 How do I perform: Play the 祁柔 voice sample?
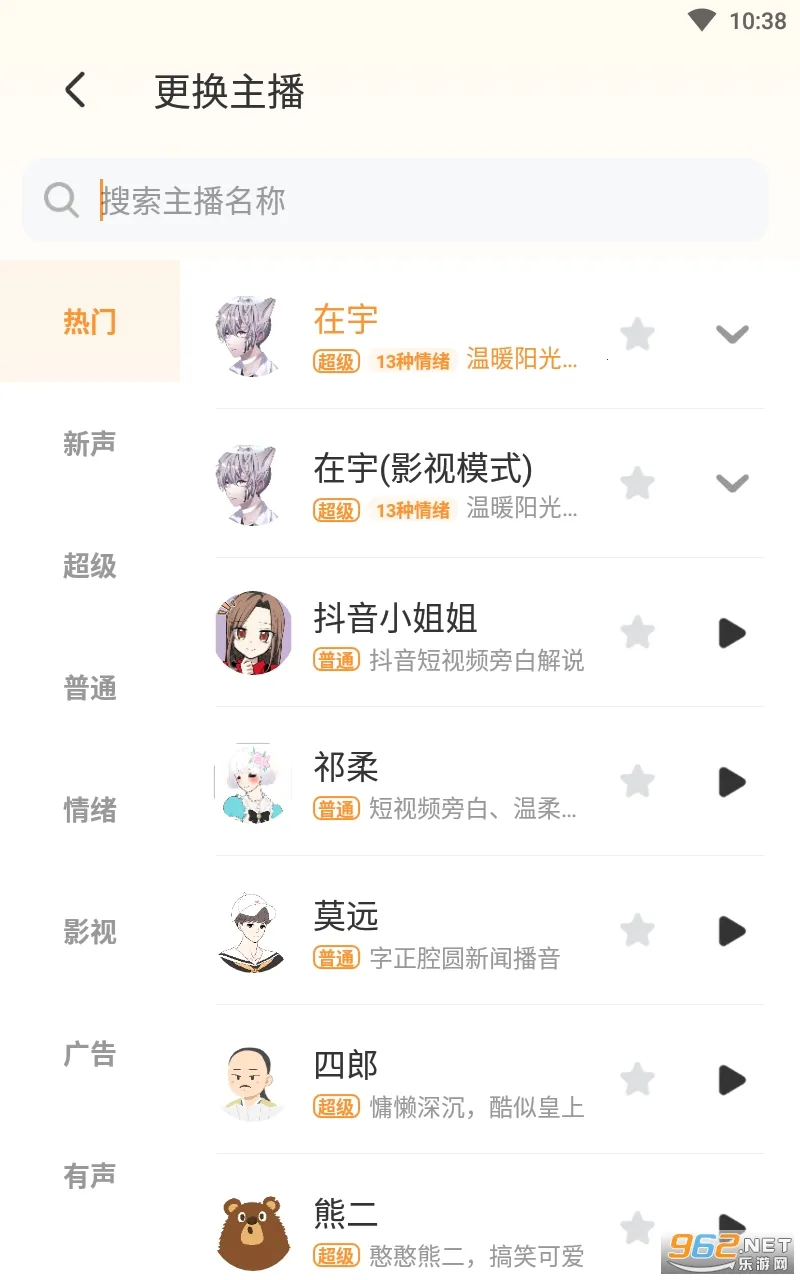click(731, 781)
